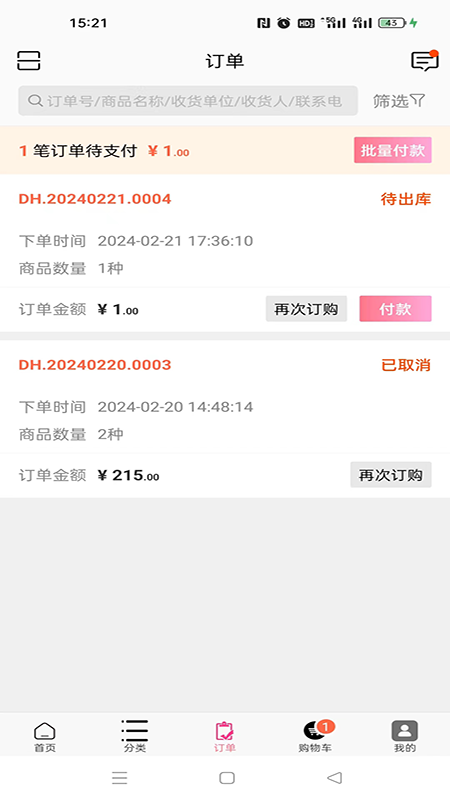
Task: Tap 付款 to pay the ¥1.00 order
Action: click(x=395, y=309)
